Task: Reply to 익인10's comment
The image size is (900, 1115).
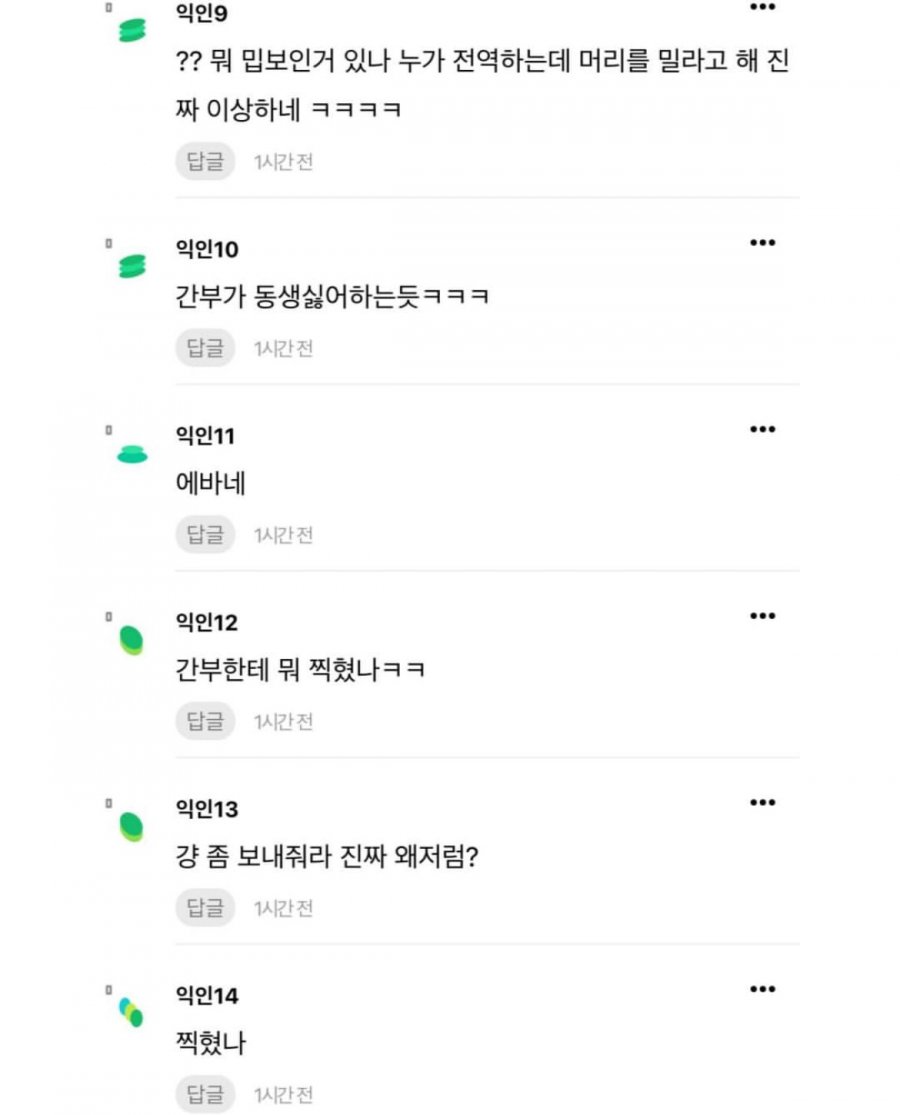Action: click(x=205, y=348)
